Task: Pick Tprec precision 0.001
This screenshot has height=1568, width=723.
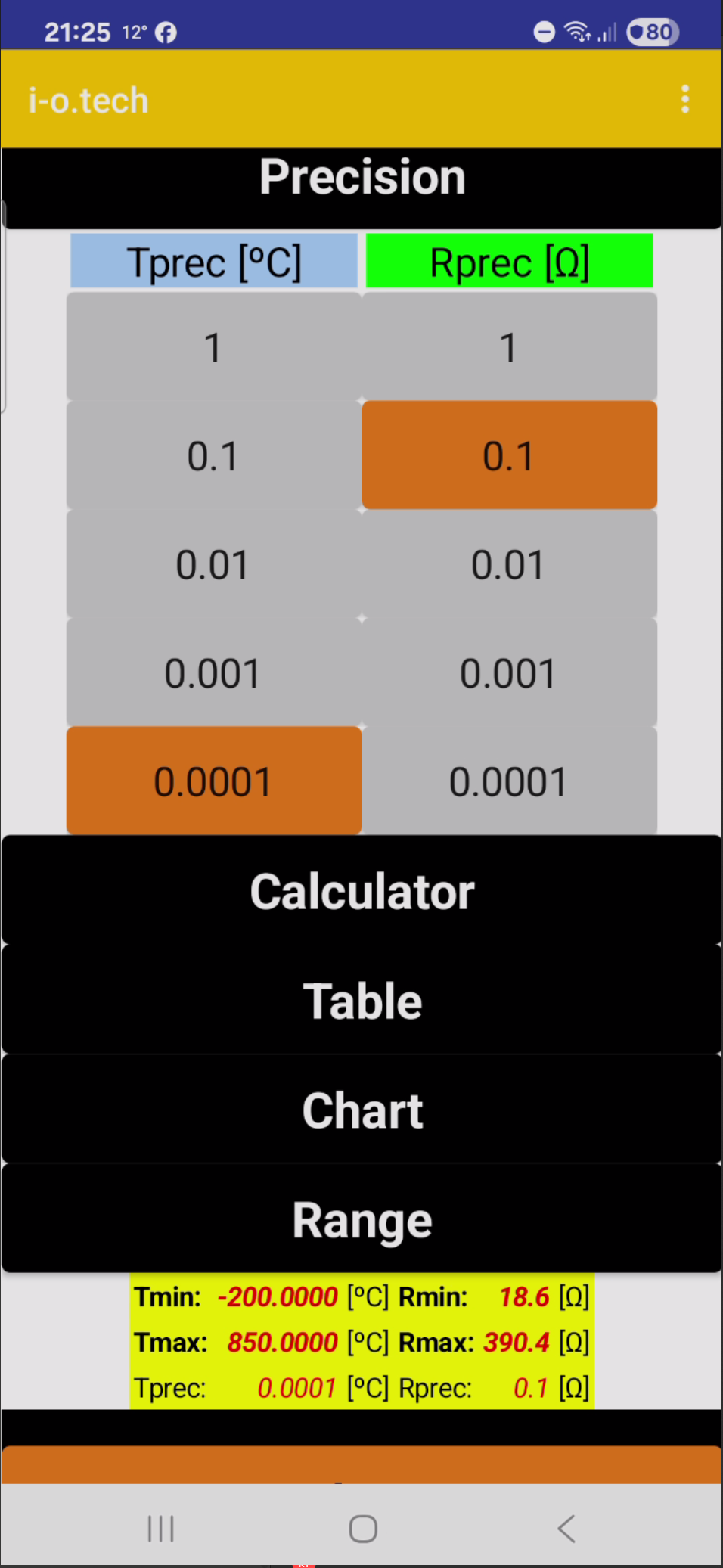Action: click(x=213, y=673)
